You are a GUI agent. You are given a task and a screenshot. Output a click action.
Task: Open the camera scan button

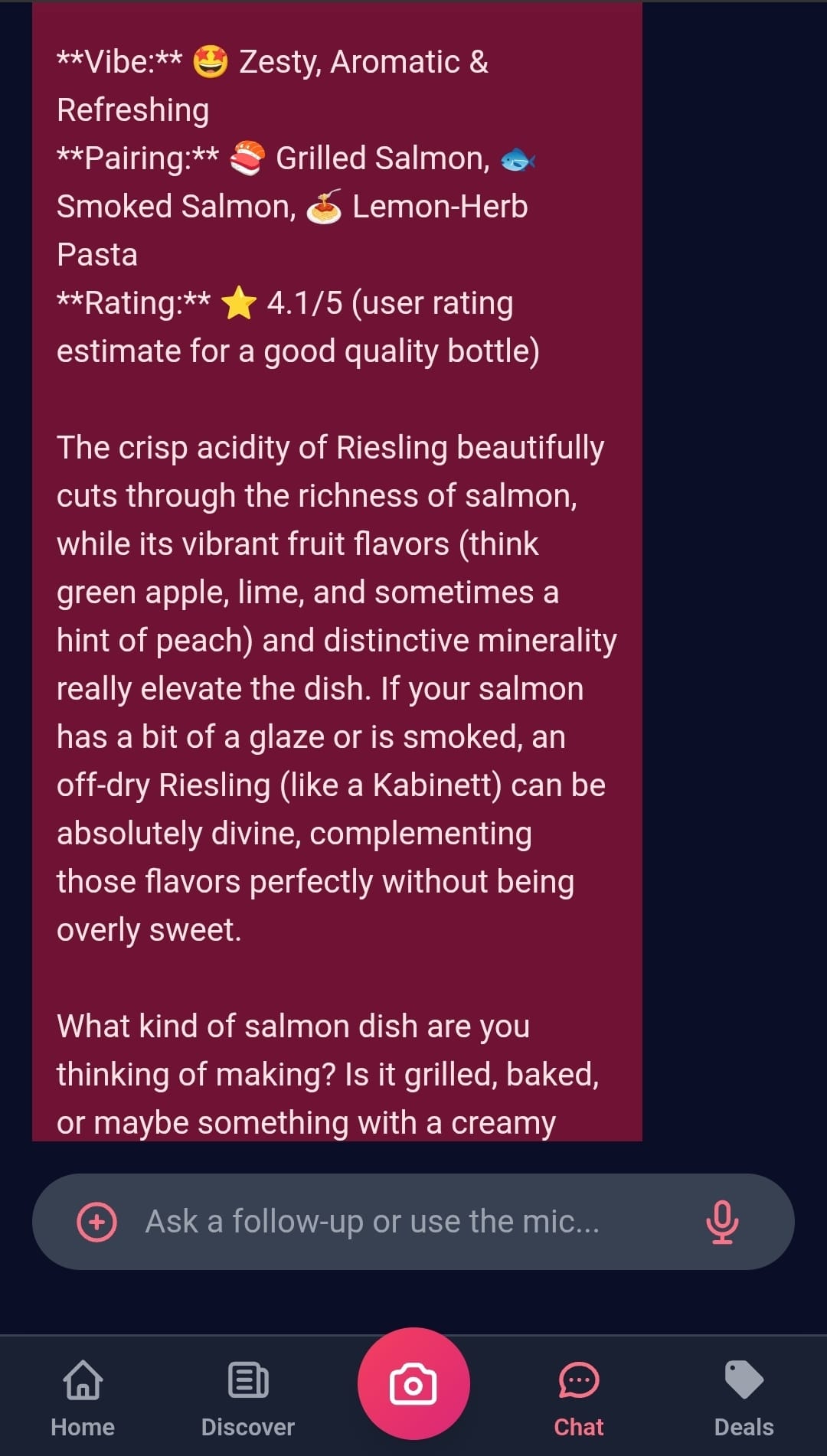[x=413, y=1384]
